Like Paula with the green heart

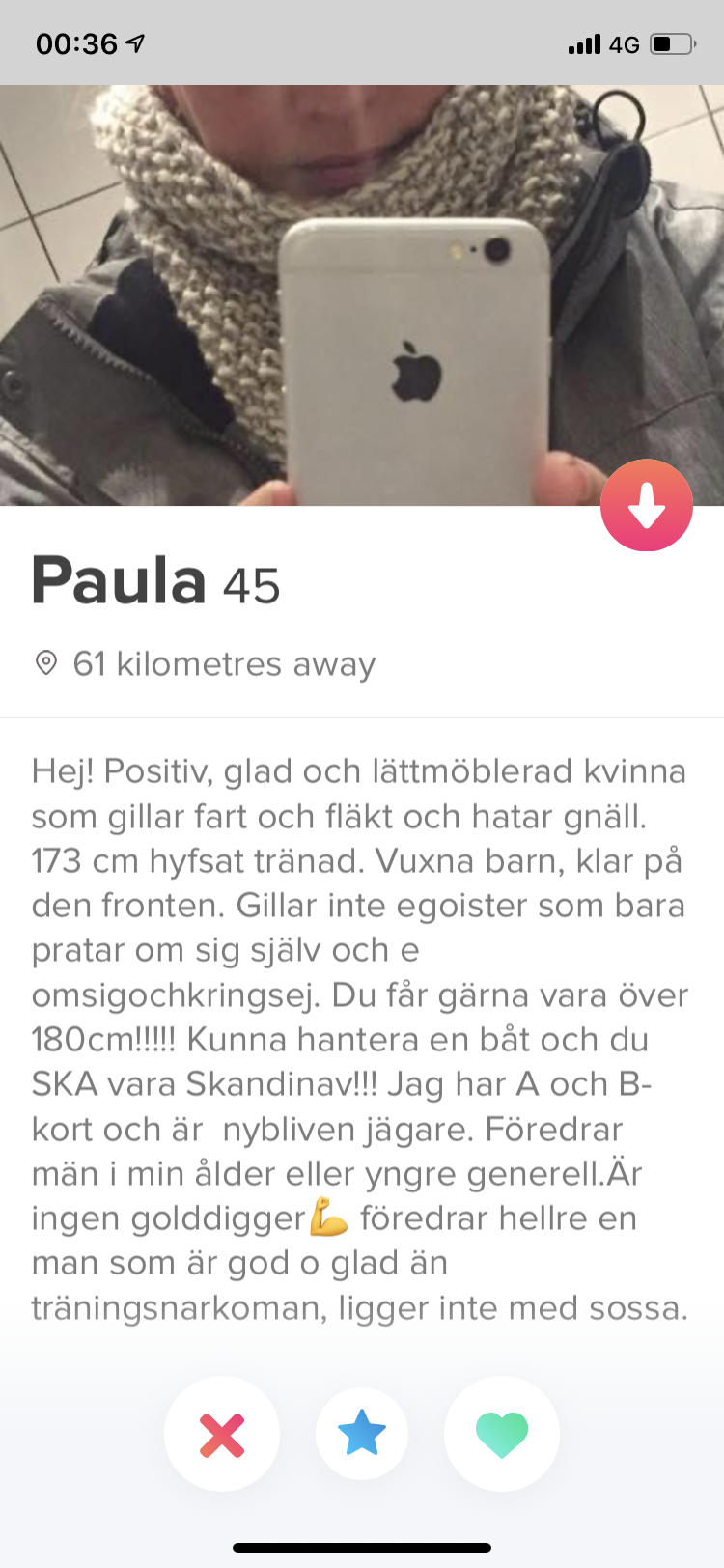pyautogui.click(x=502, y=1434)
